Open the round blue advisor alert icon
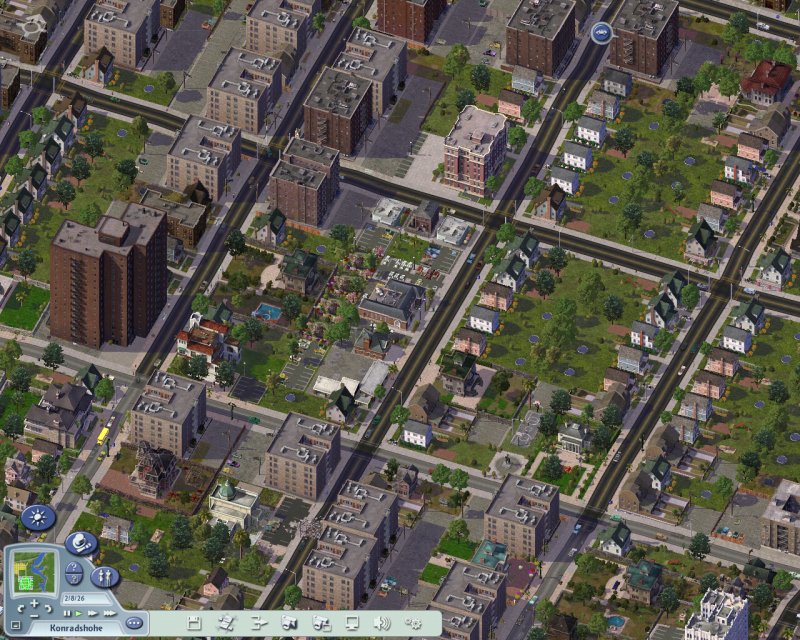This screenshot has height=640, width=800. [x=600, y=33]
